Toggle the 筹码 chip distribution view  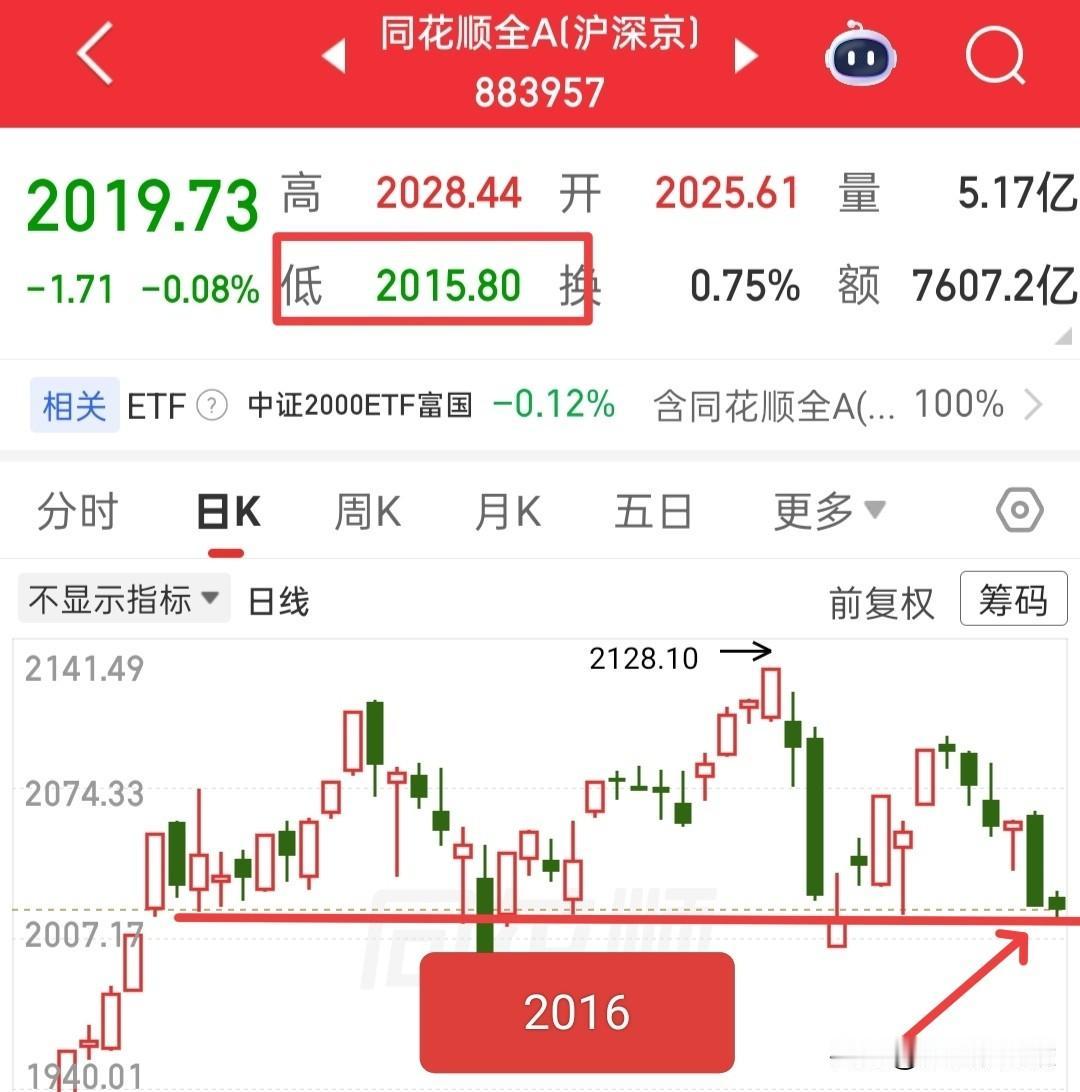[x=1013, y=598]
